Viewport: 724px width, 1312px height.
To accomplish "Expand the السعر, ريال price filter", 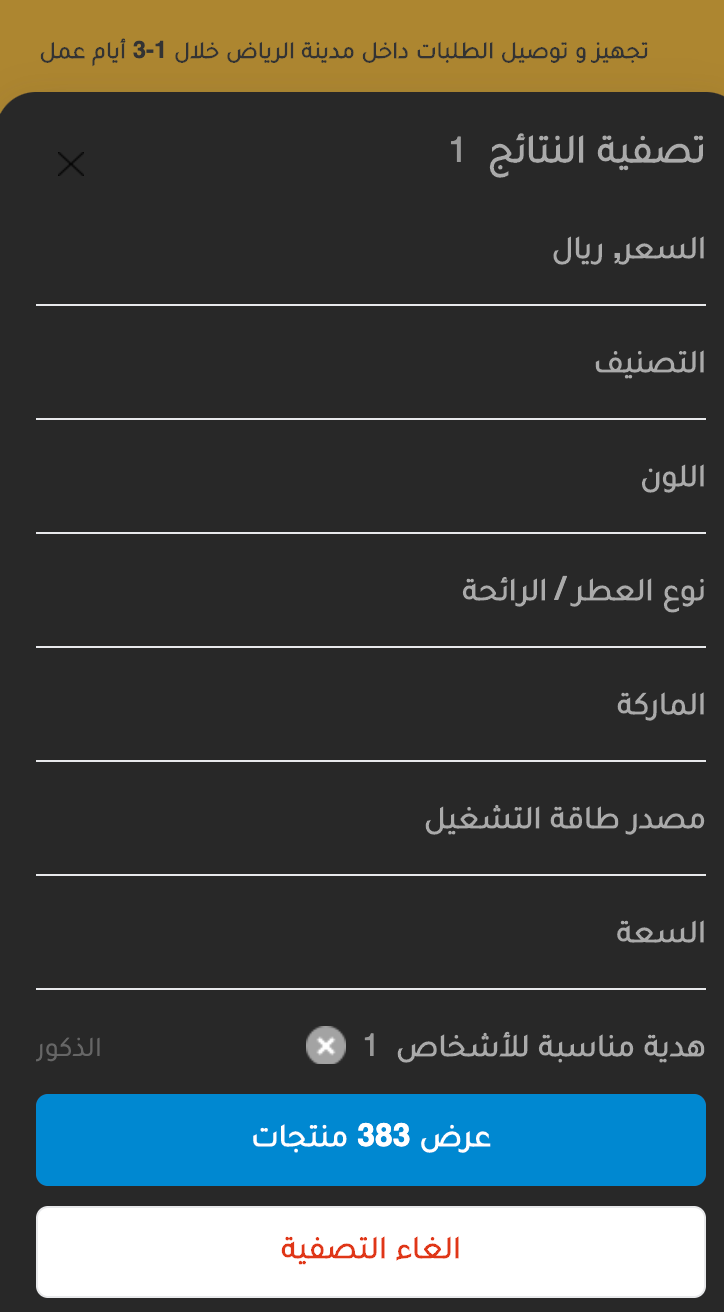I will (x=371, y=248).
